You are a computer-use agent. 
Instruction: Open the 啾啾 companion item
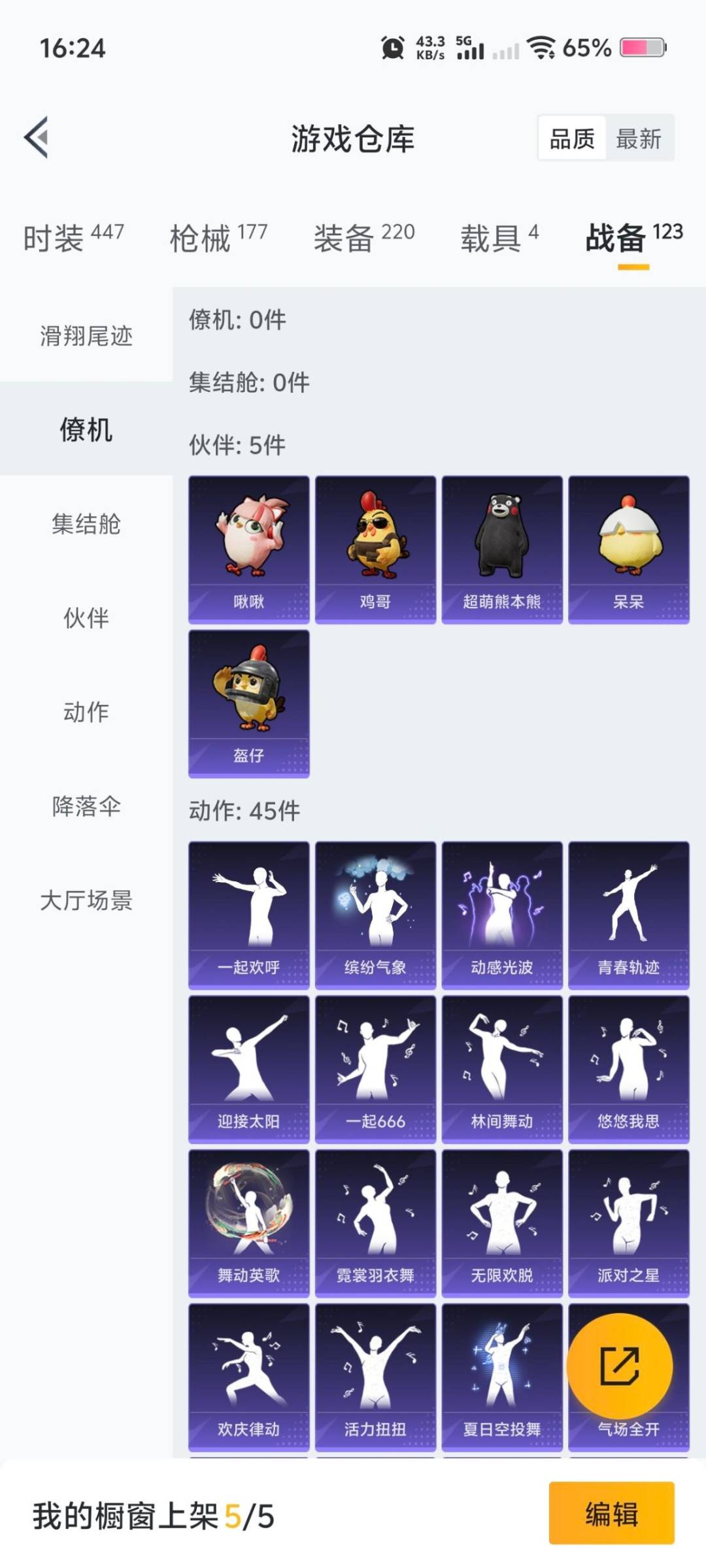[248, 549]
